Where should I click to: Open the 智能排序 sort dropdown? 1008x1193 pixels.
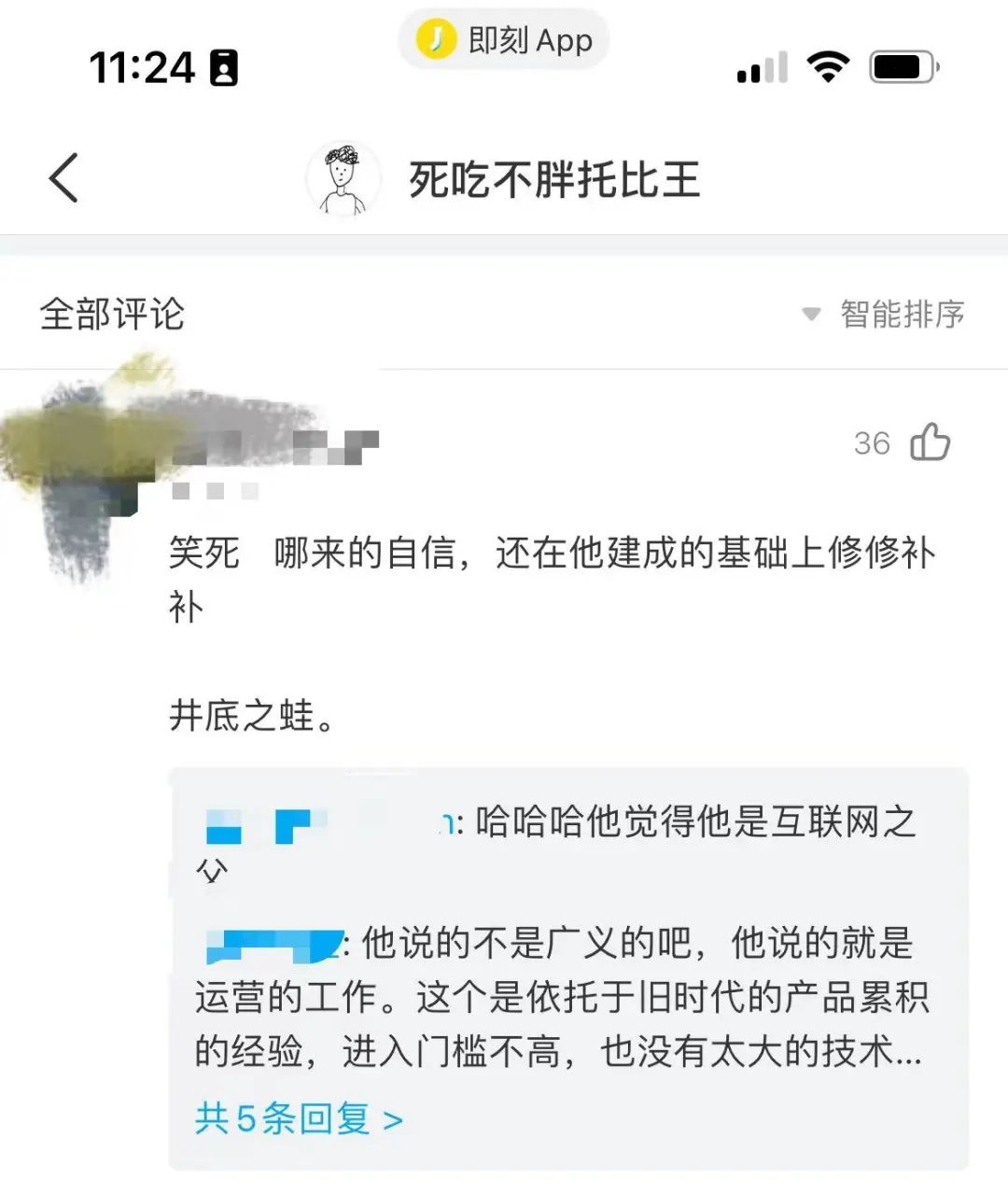click(884, 314)
